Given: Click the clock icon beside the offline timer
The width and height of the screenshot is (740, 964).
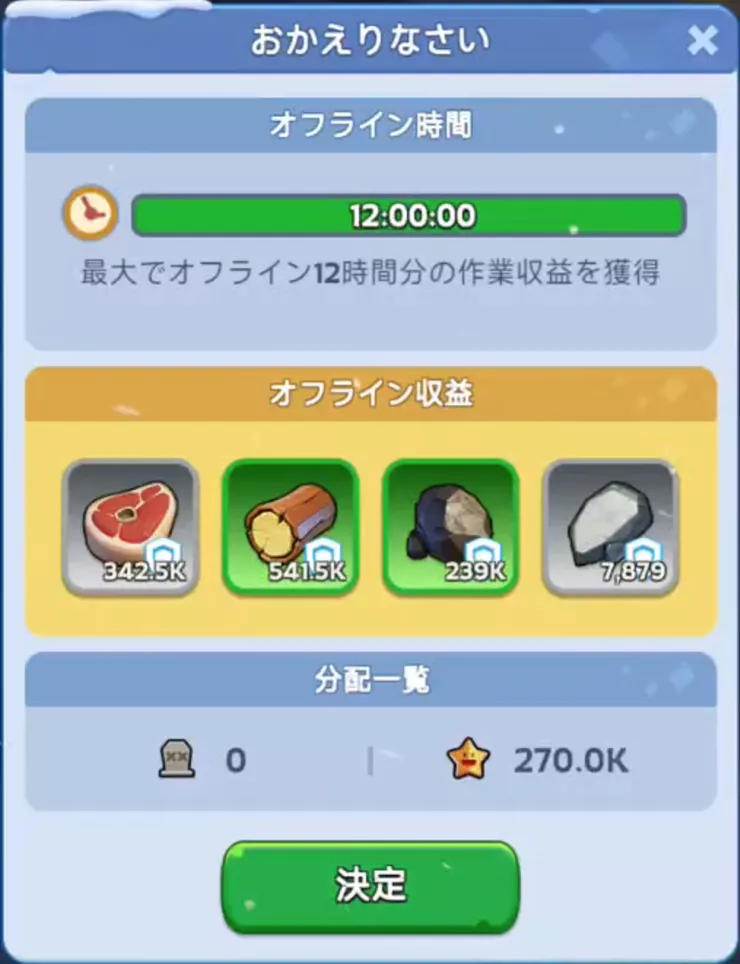Looking at the screenshot, I should click(92, 215).
